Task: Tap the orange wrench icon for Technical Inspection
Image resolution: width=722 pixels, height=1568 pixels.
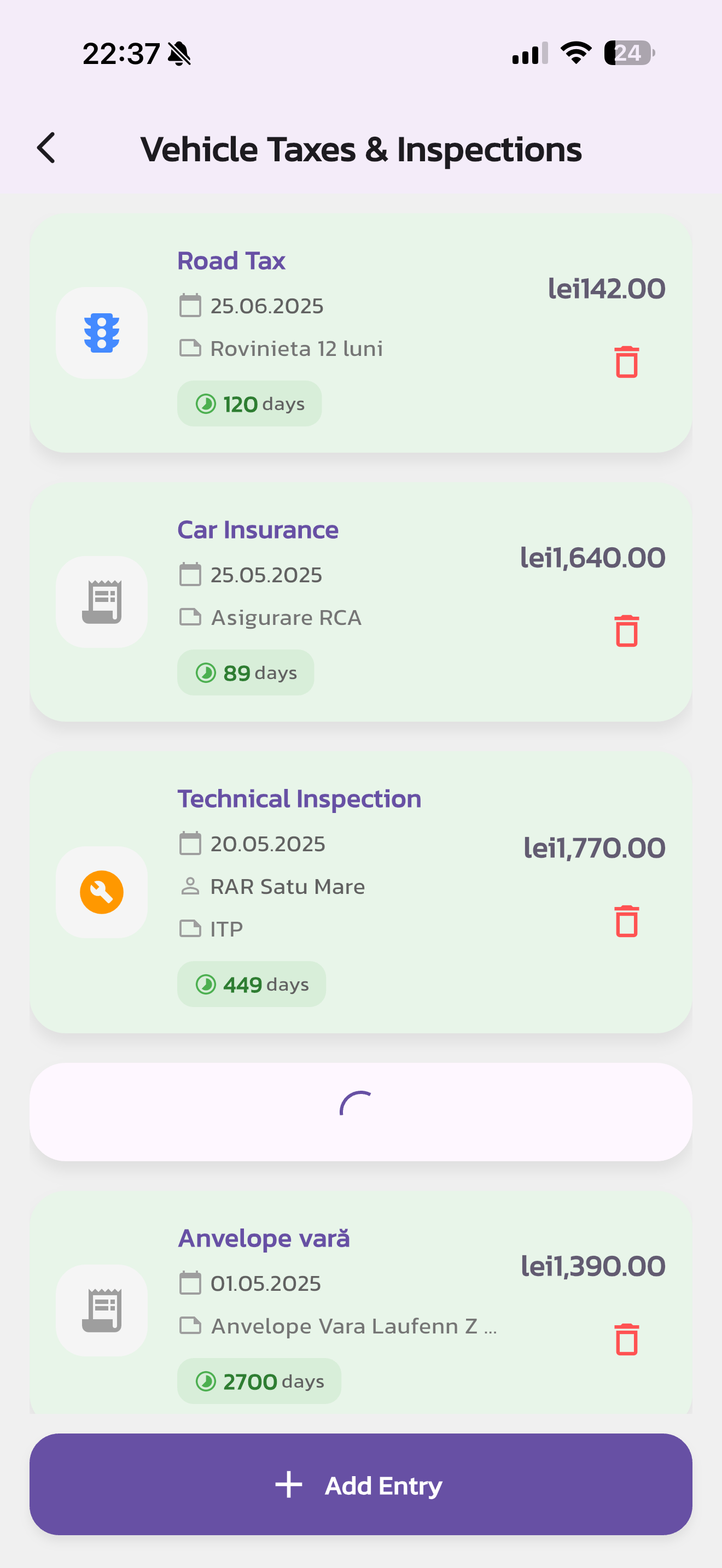Action: pyautogui.click(x=101, y=891)
